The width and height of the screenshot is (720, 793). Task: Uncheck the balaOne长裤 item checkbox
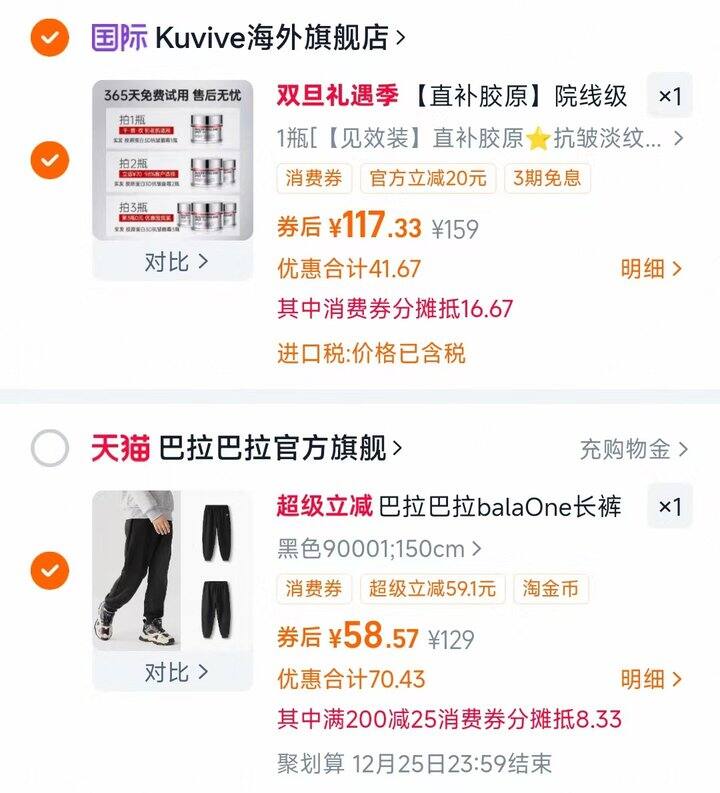tap(49, 571)
